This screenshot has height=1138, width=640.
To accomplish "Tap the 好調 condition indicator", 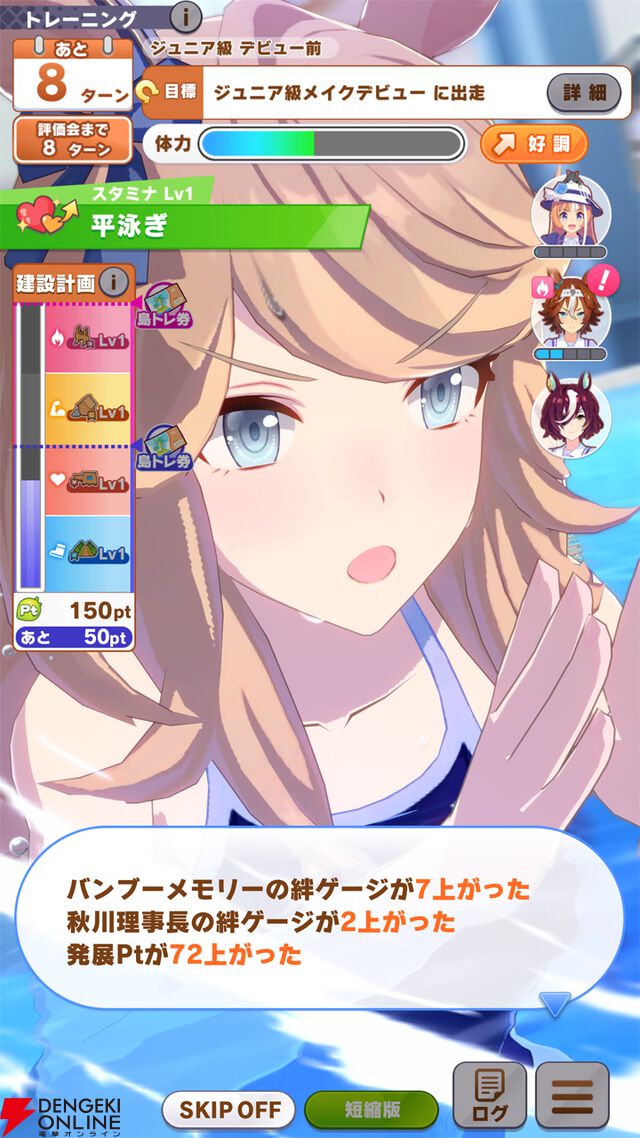I will [x=533, y=144].
